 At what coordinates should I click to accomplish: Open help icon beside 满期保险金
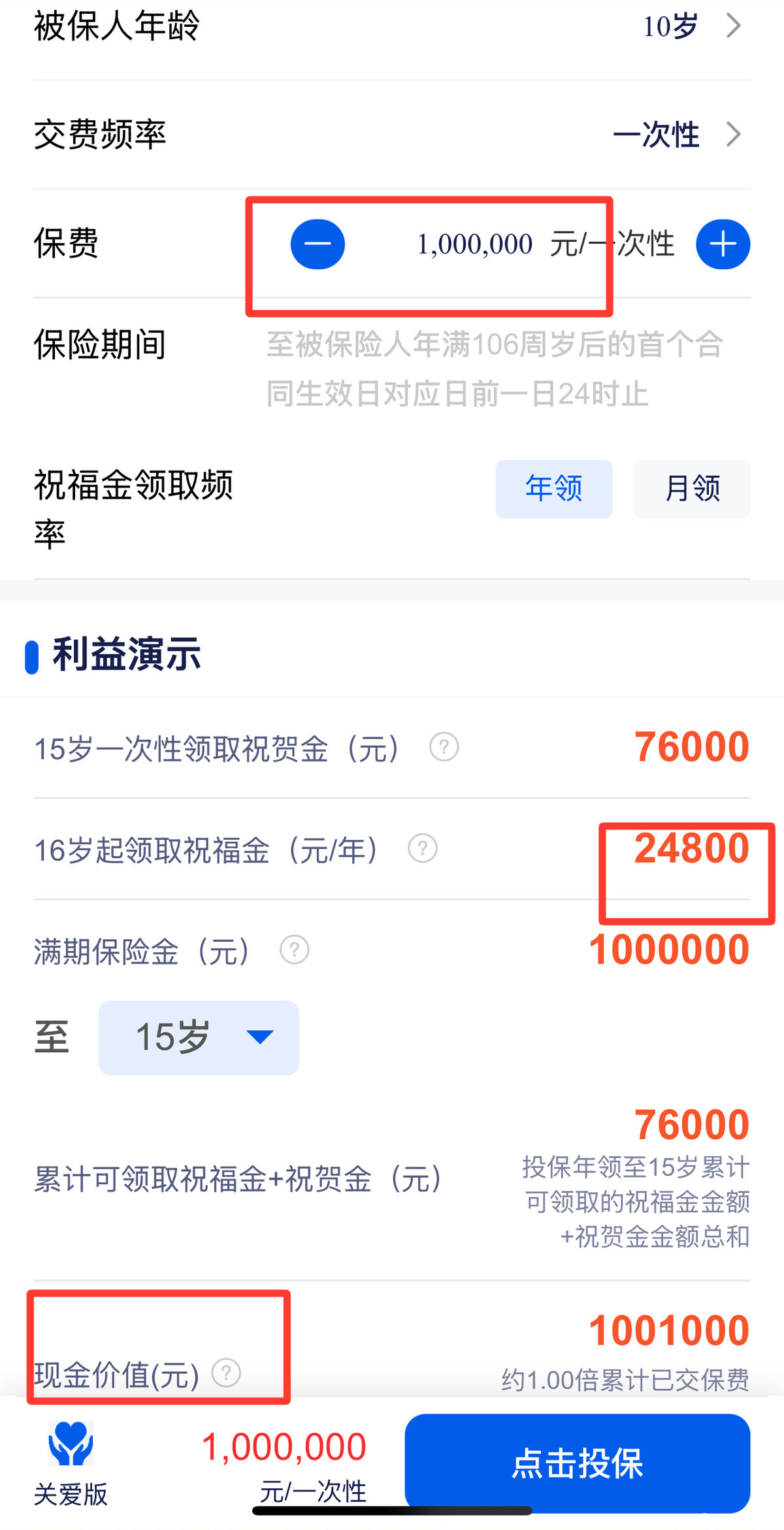pyautogui.click(x=294, y=950)
